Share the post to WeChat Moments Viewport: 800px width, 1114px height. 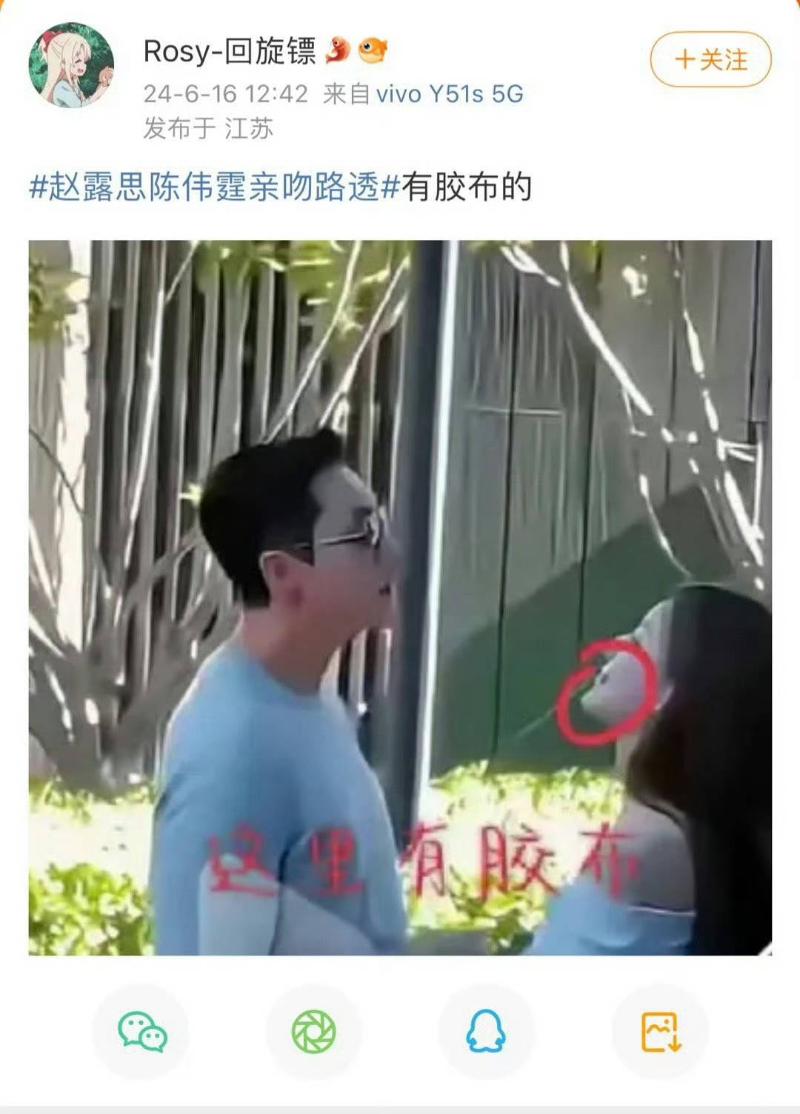click(314, 1031)
